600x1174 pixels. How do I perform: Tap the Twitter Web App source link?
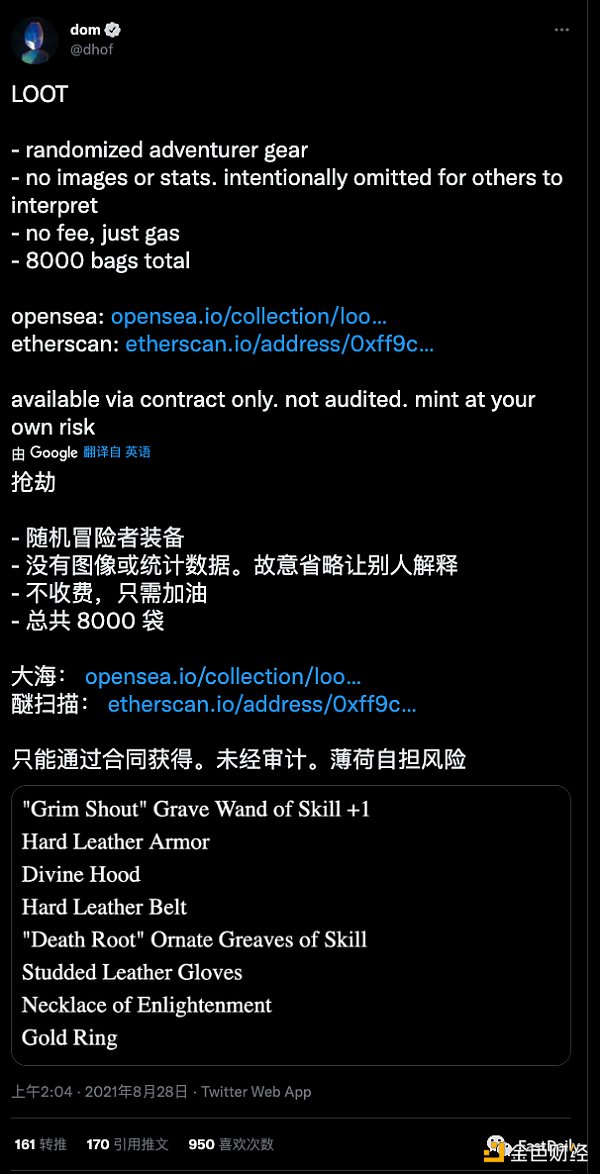(256, 1091)
